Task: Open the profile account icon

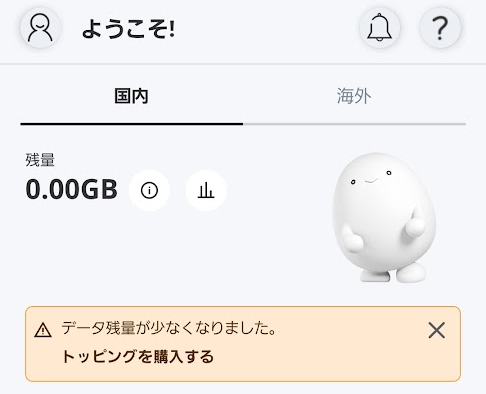Action: [40, 28]
